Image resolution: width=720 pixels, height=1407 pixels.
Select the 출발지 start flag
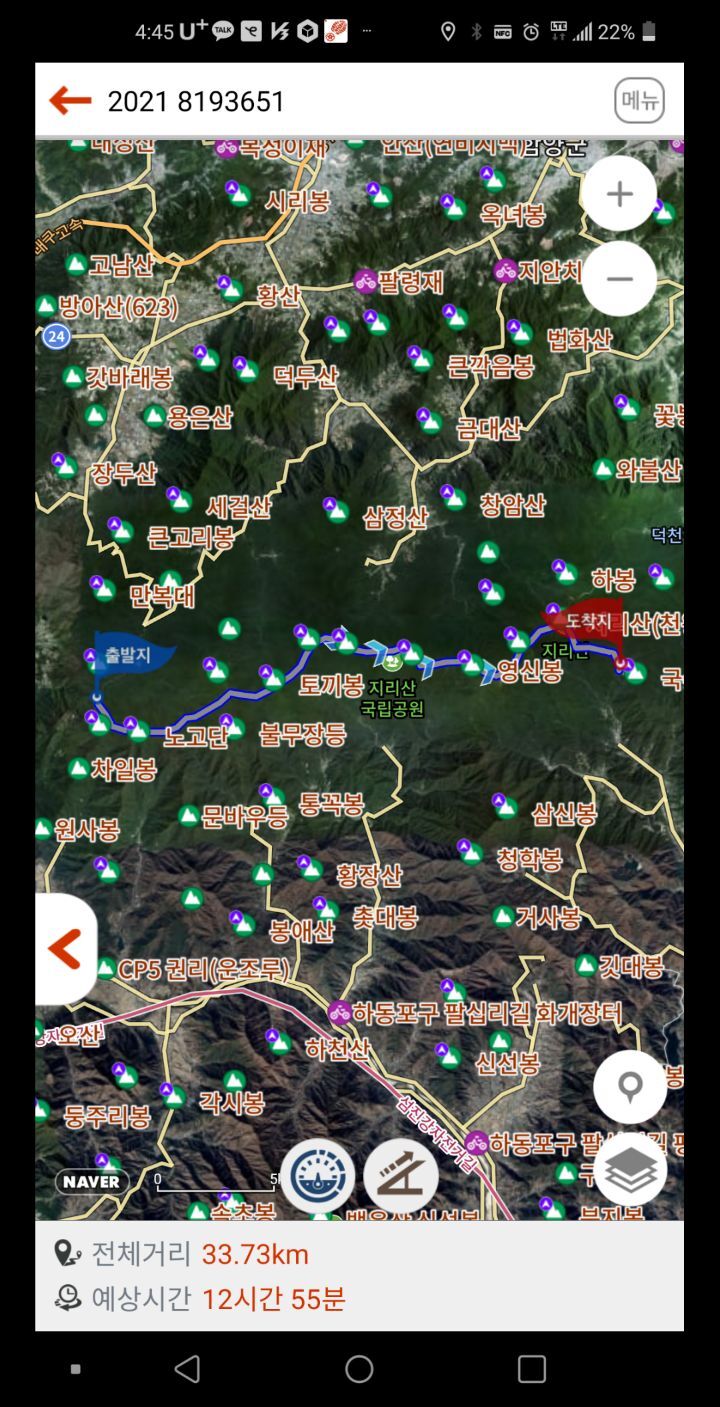pyautogui.click(x=128, y=656)
